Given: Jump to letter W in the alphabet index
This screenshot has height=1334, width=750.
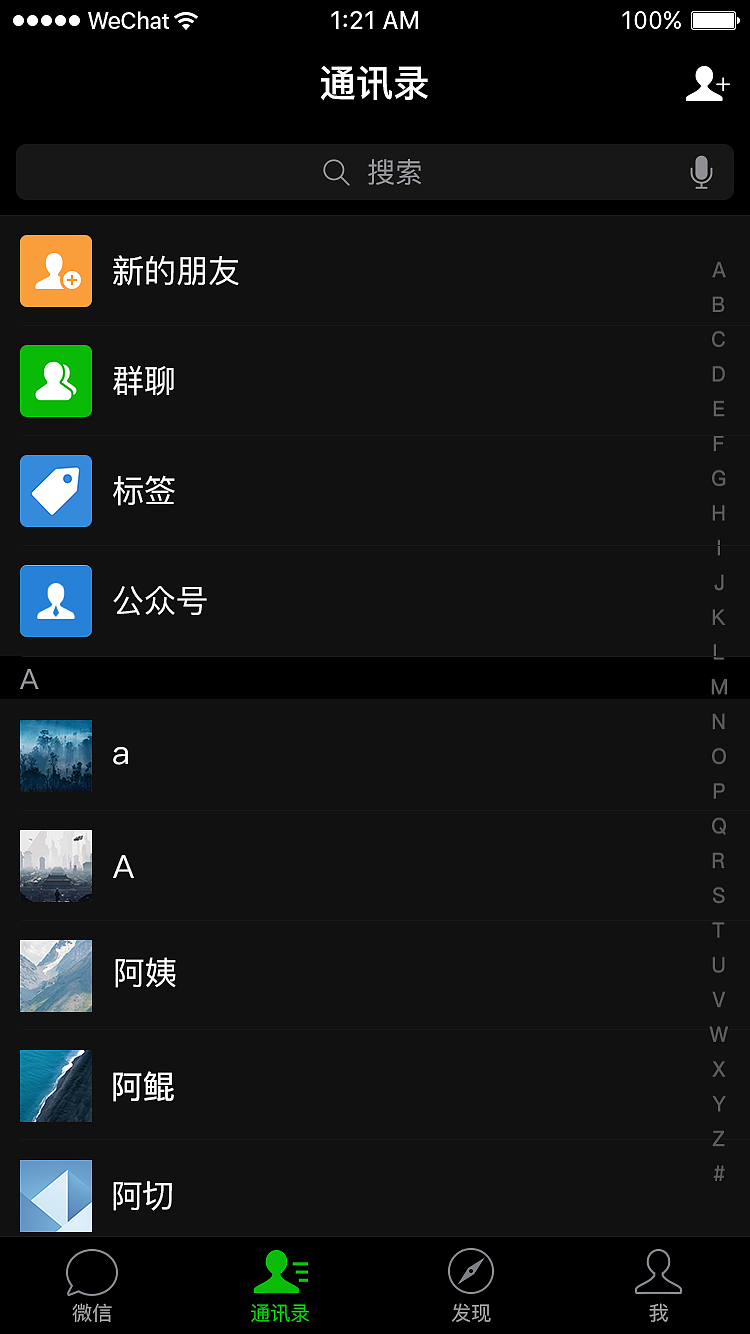Looking at the screenshot, I should coord(719,1035).
